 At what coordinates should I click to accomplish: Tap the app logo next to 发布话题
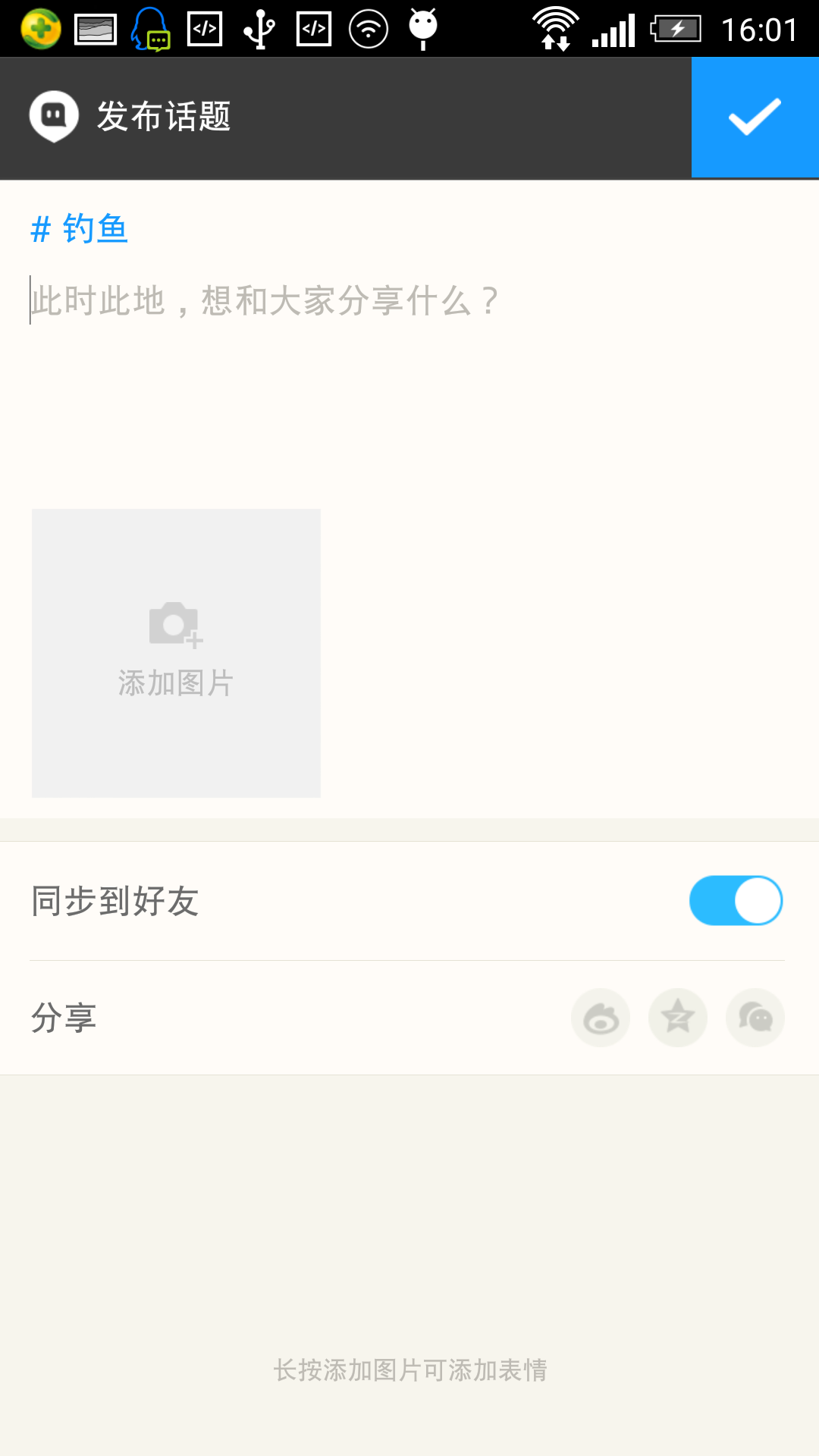click(x=54, y=117)
